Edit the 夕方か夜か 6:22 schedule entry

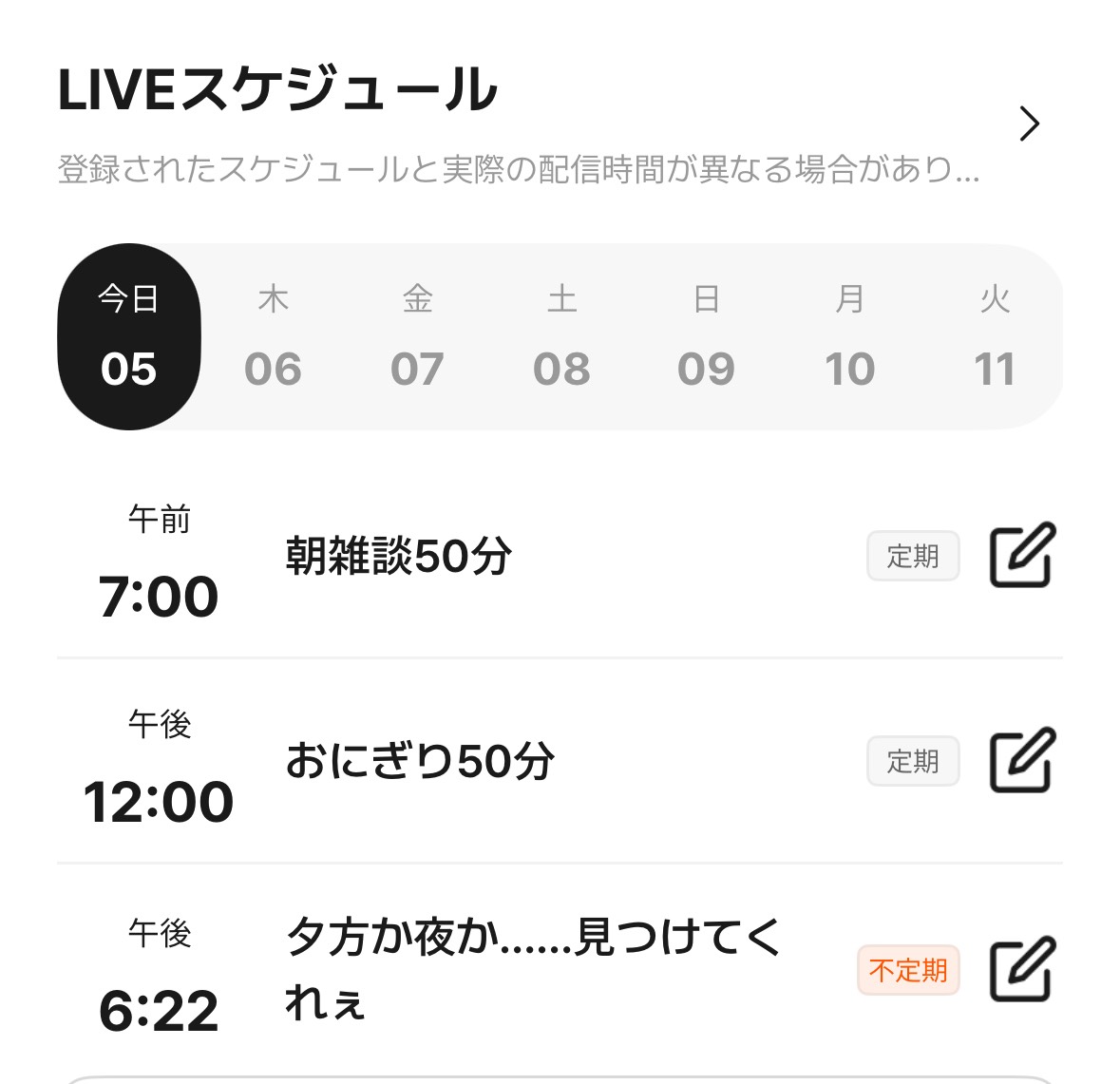click(x=1022, y=969)
